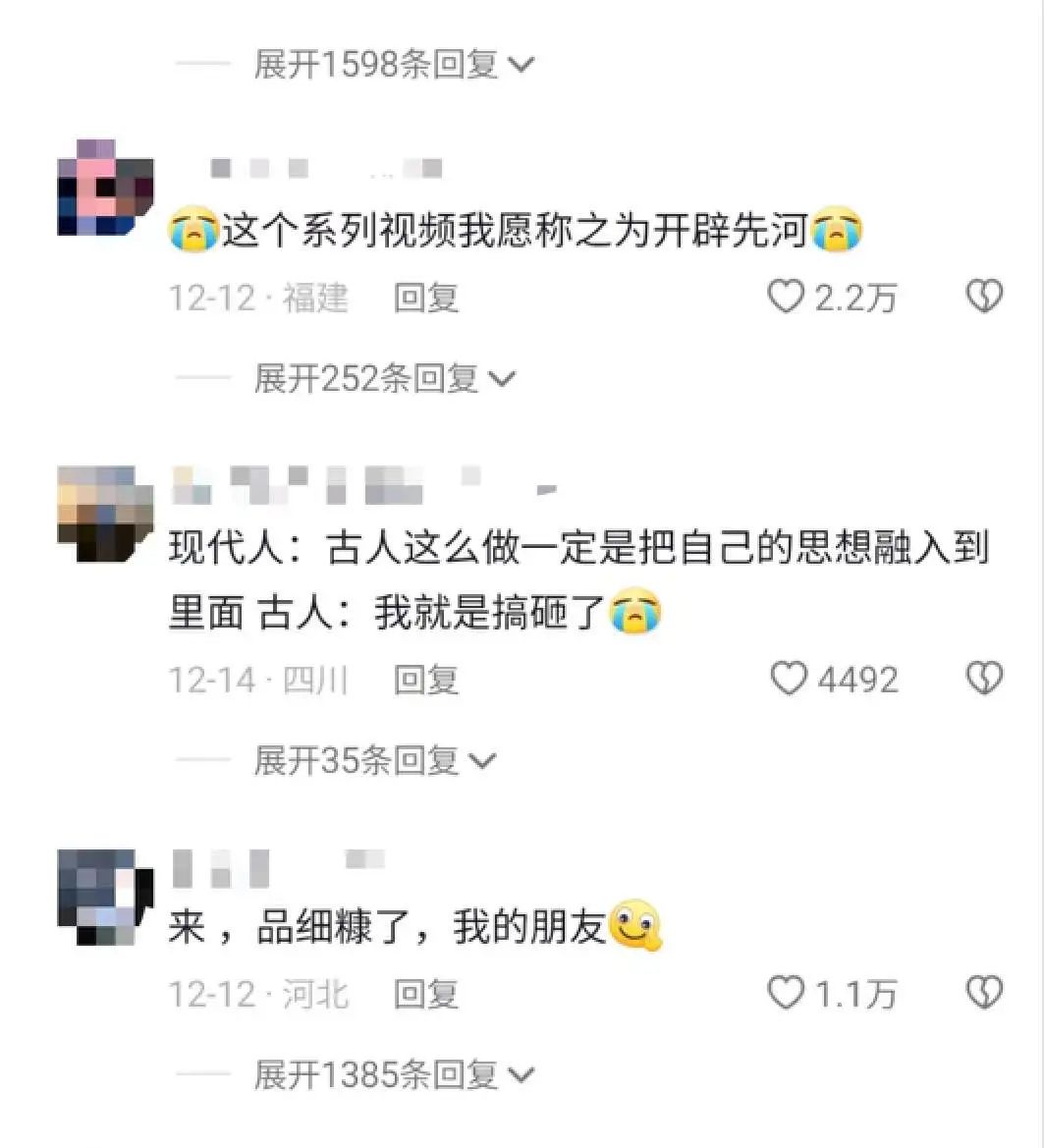Open the avatar of the 搞砸了 commenter

[105, 514]
